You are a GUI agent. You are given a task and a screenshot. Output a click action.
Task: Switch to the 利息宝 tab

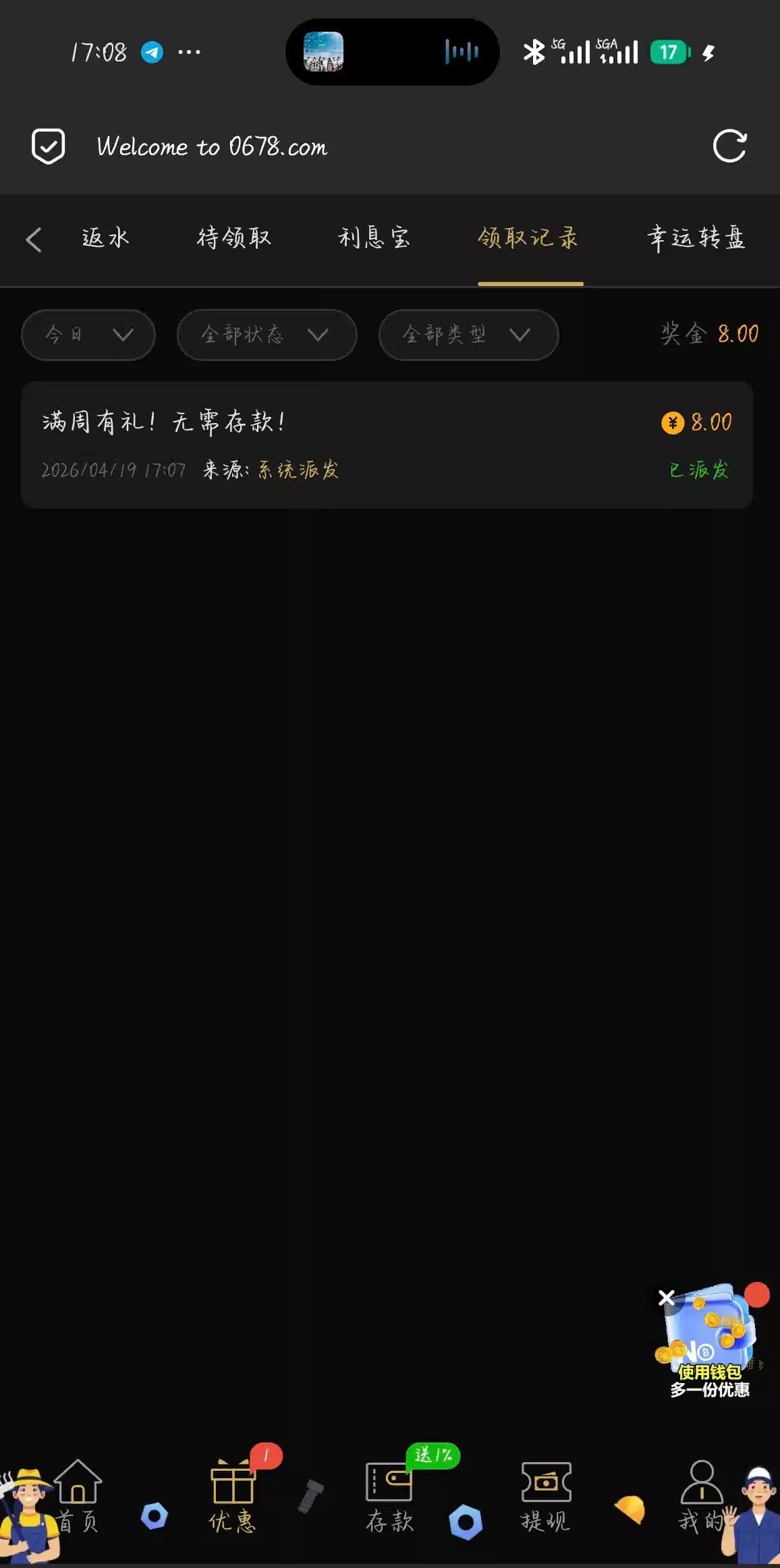374,238
